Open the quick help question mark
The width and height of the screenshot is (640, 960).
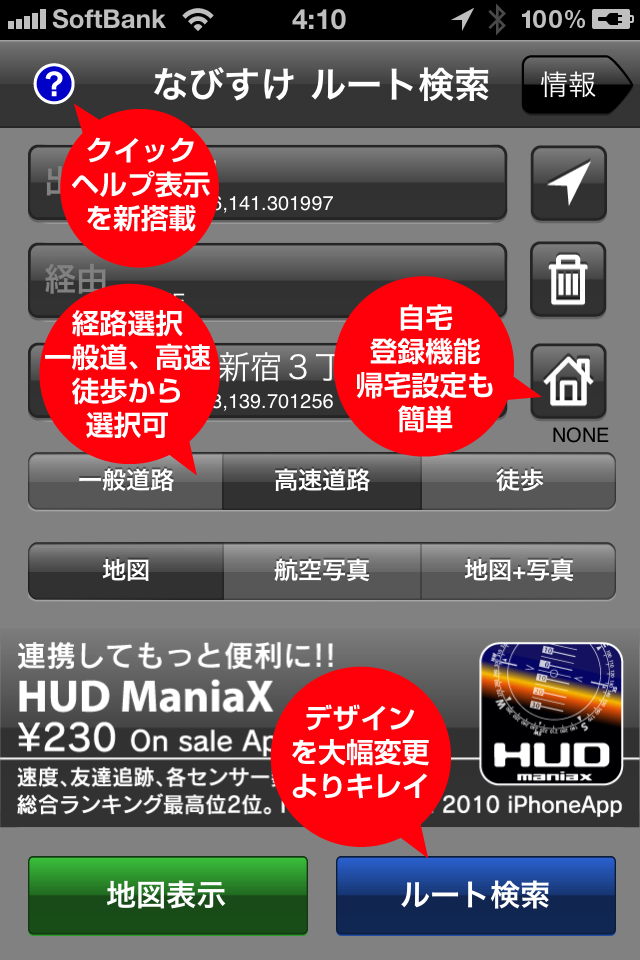(x=53, y=85)
